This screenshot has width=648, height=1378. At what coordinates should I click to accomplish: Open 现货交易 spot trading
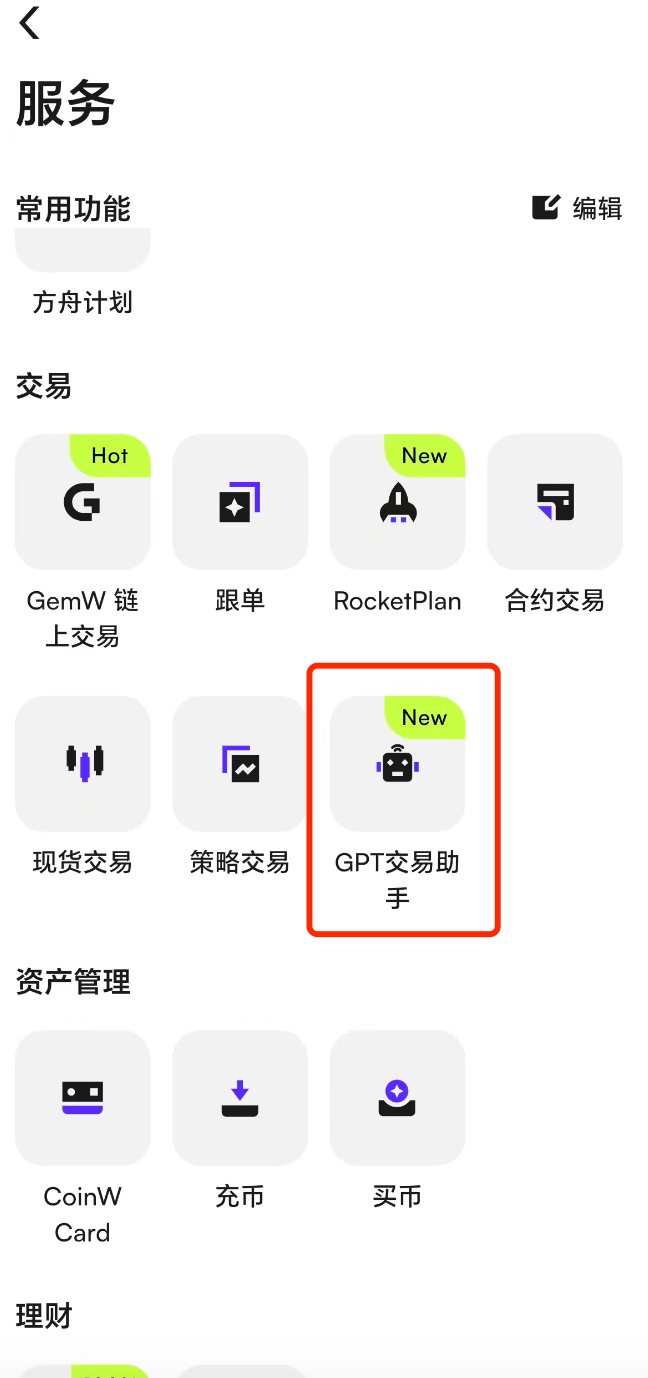(x=83, y=764)
